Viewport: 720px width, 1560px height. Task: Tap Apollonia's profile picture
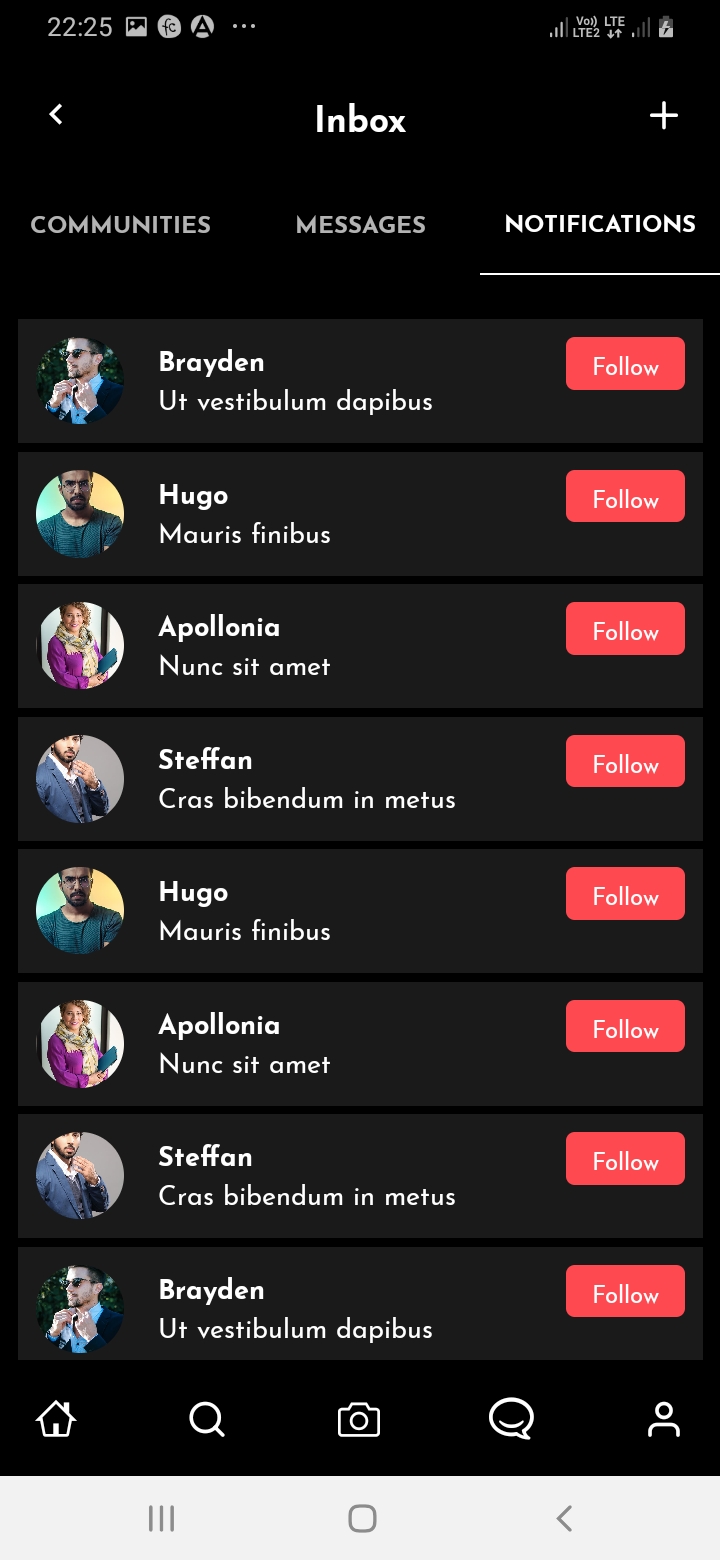coord(80,645)
